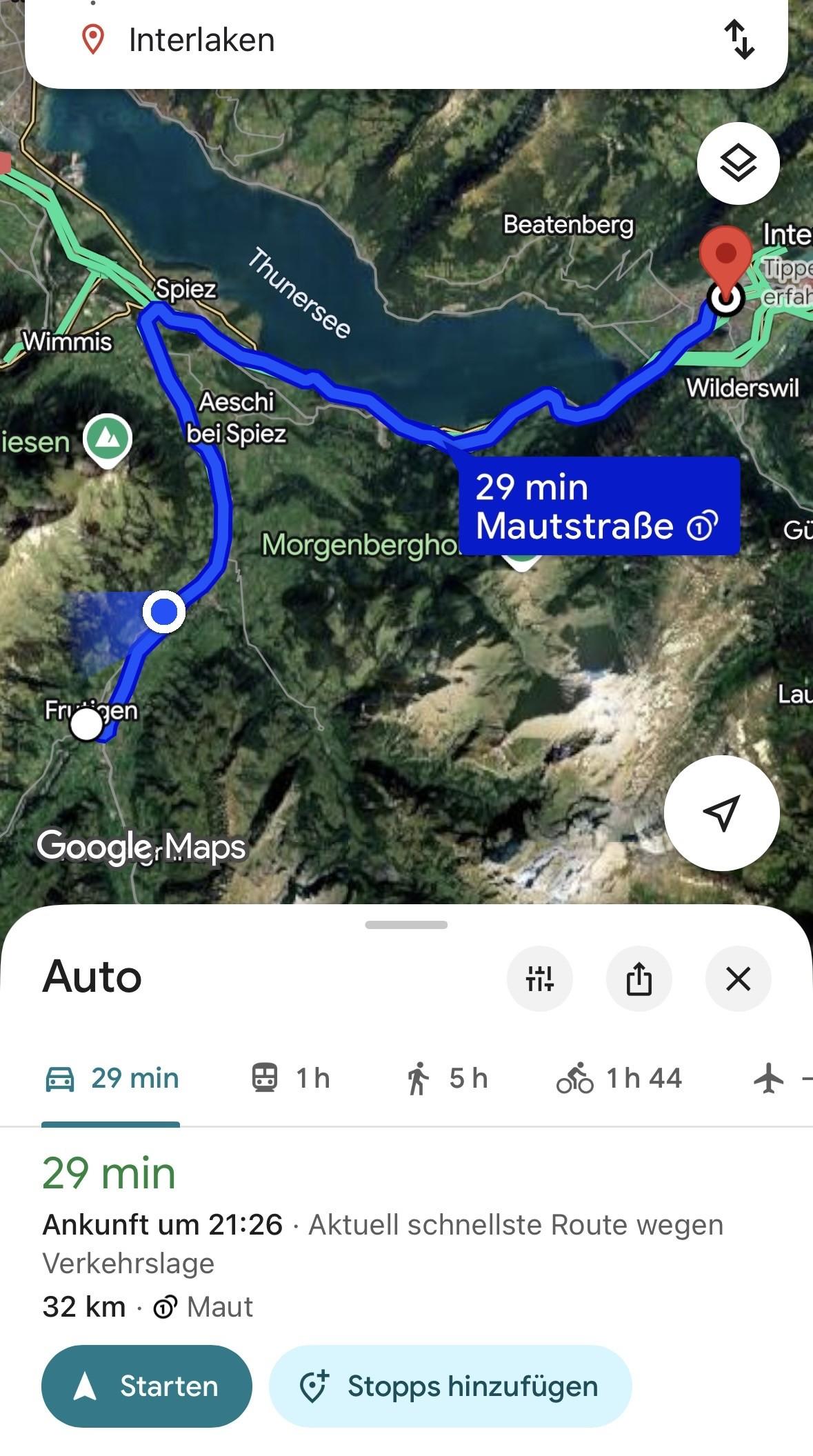Viewport: 813px width, 1456px height.
Task: Share these directions
Action: click(x=639, y=978)
